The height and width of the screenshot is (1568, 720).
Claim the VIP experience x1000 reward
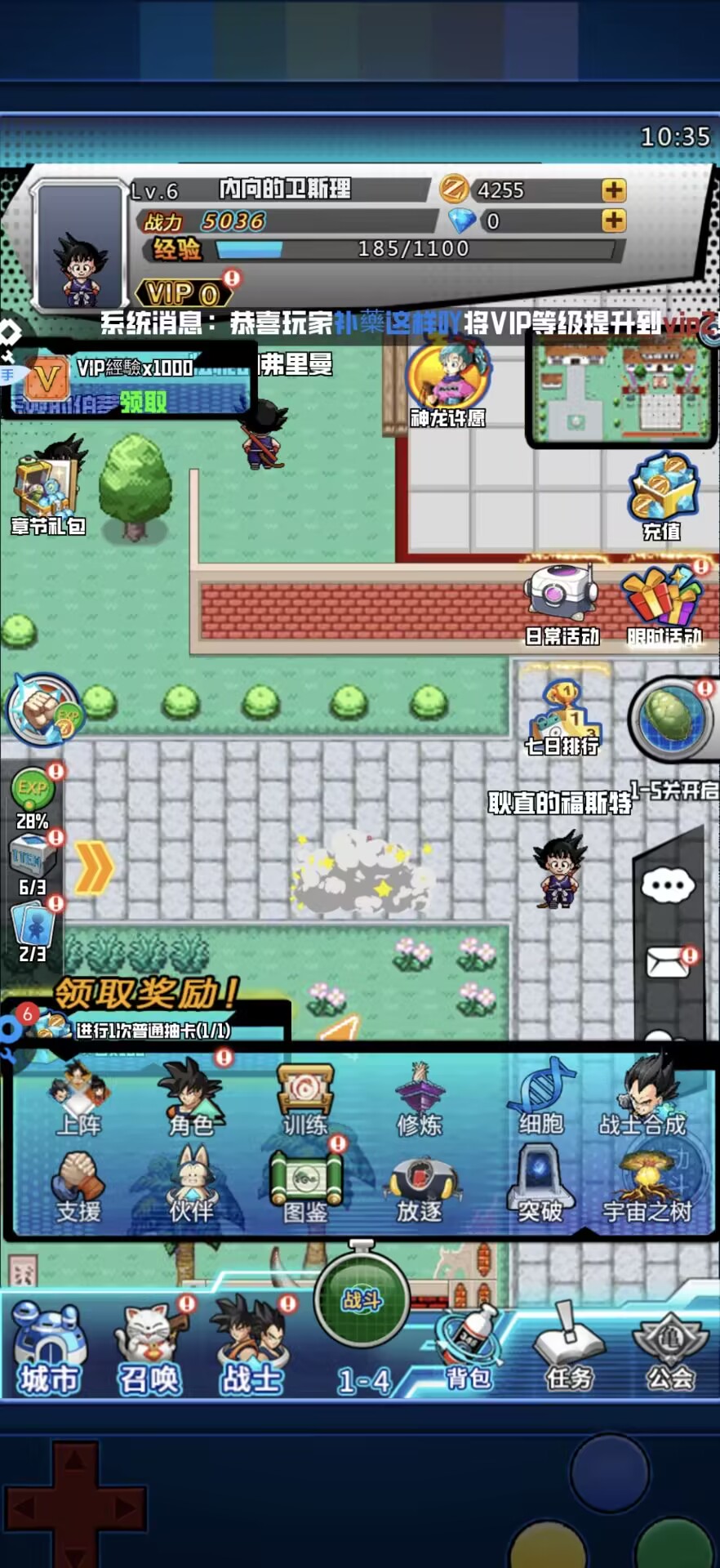(x=143, y=401)
